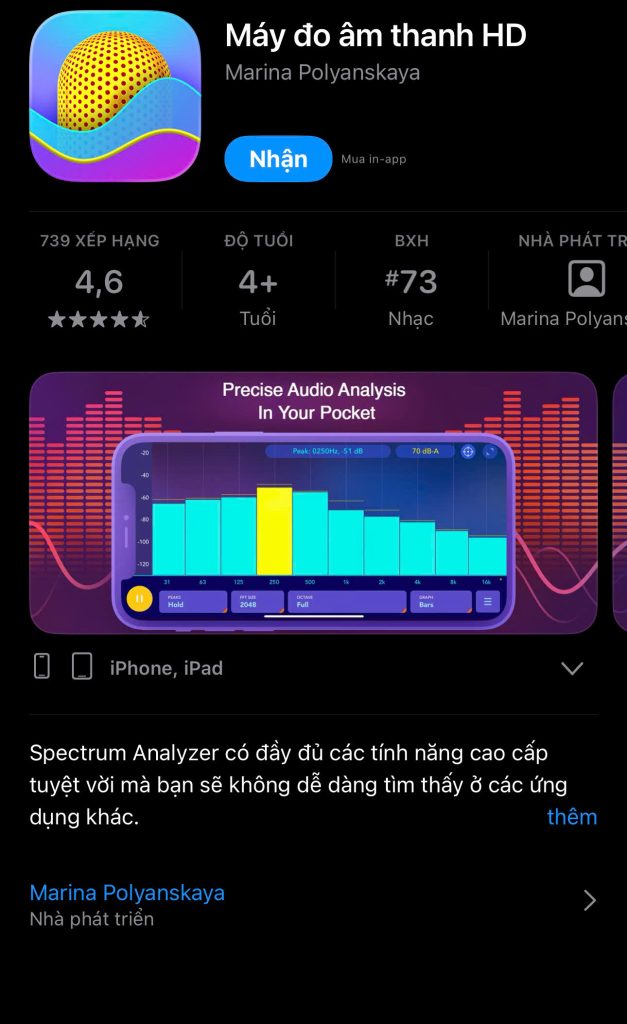Expand the iPhone, iPad compatibility chevron

pos(572,668)
